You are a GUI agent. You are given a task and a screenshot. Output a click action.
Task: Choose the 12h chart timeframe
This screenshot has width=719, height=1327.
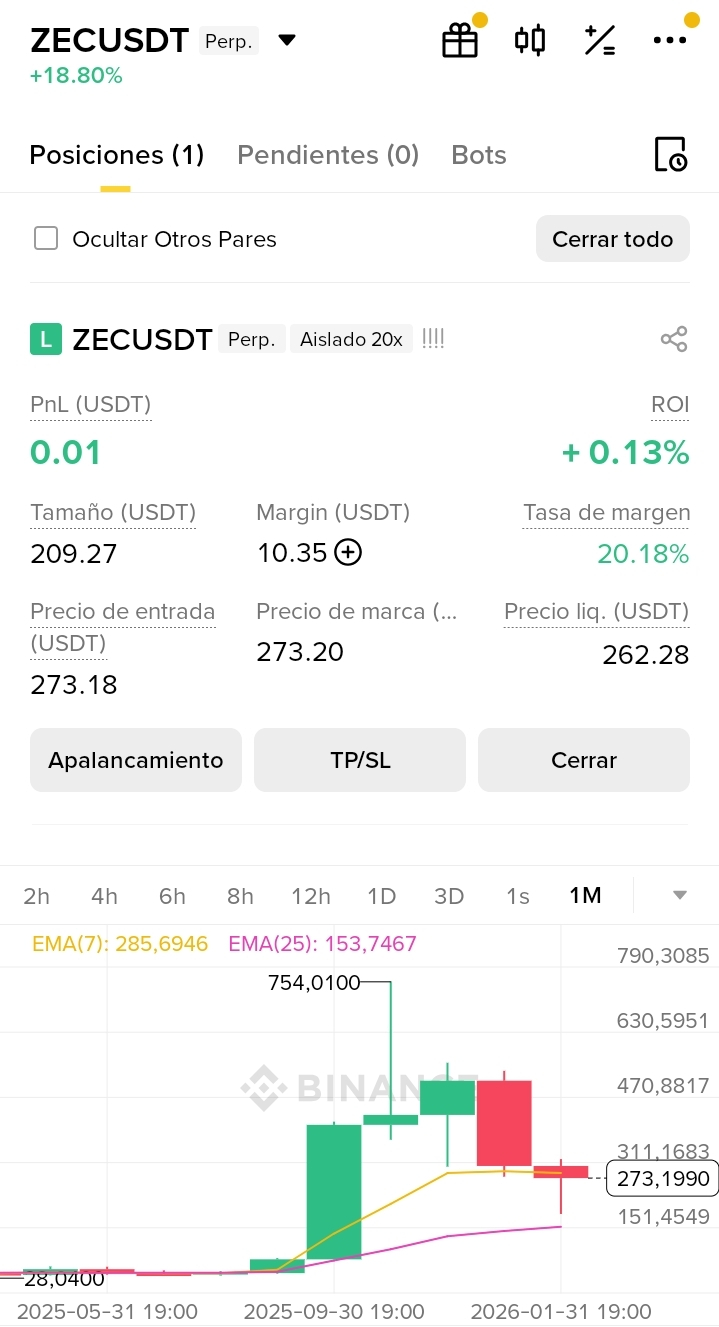pos(311,896)
